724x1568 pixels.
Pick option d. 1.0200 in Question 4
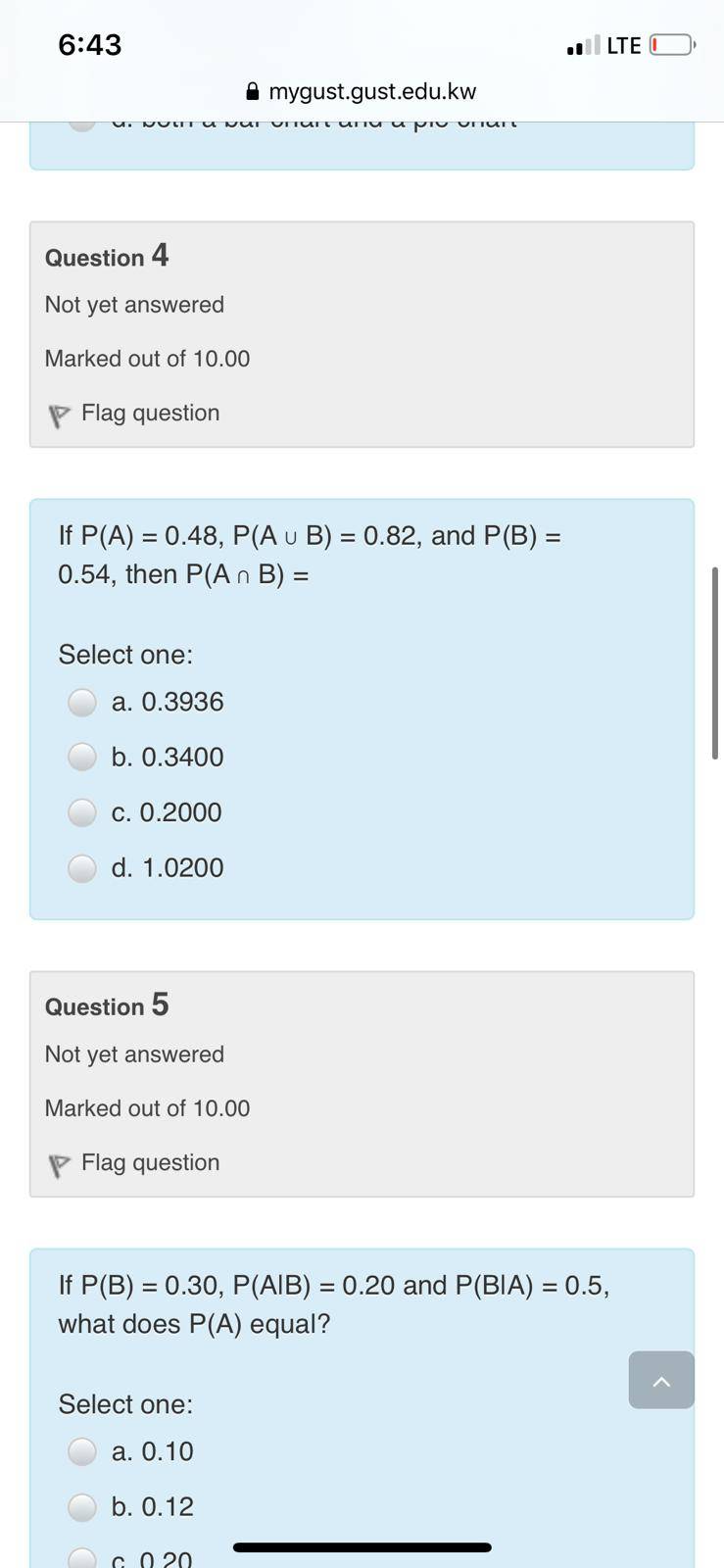[x=82, y=868]
